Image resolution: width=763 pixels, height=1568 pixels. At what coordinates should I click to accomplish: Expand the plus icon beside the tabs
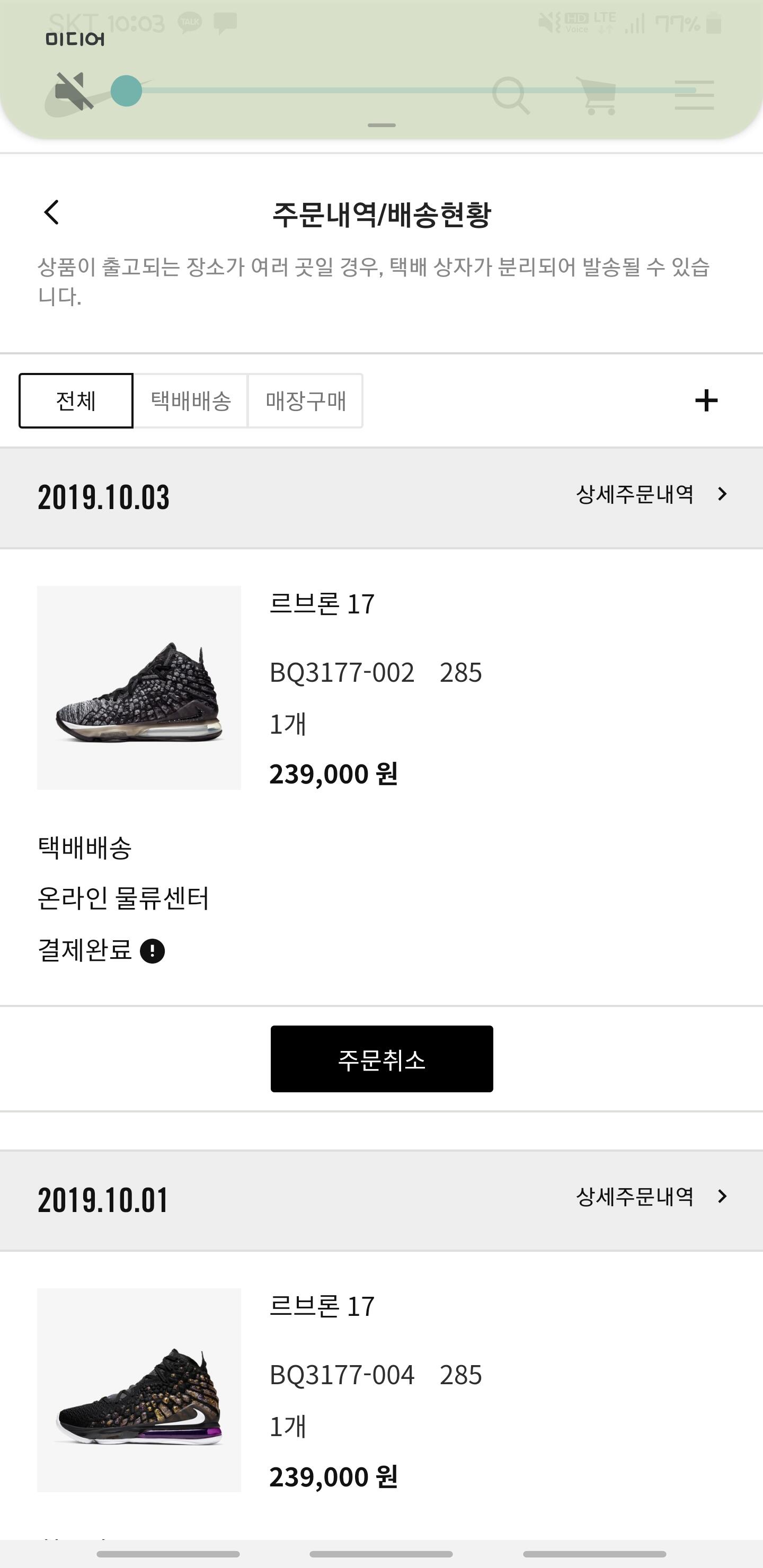point(706,400)
